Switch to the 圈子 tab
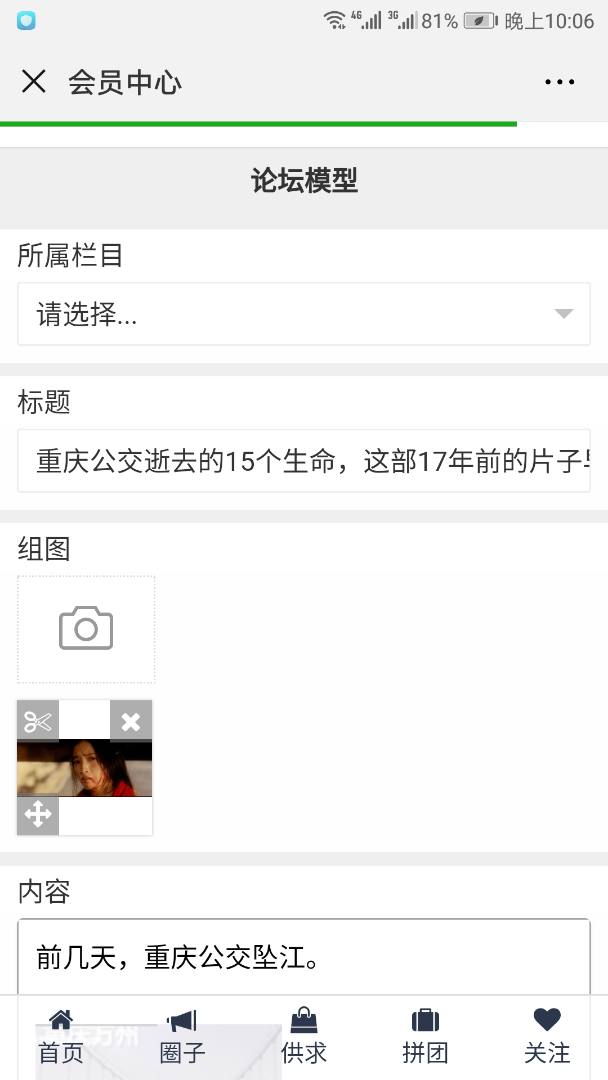608x1080 pixels. tap(182, 1037)
